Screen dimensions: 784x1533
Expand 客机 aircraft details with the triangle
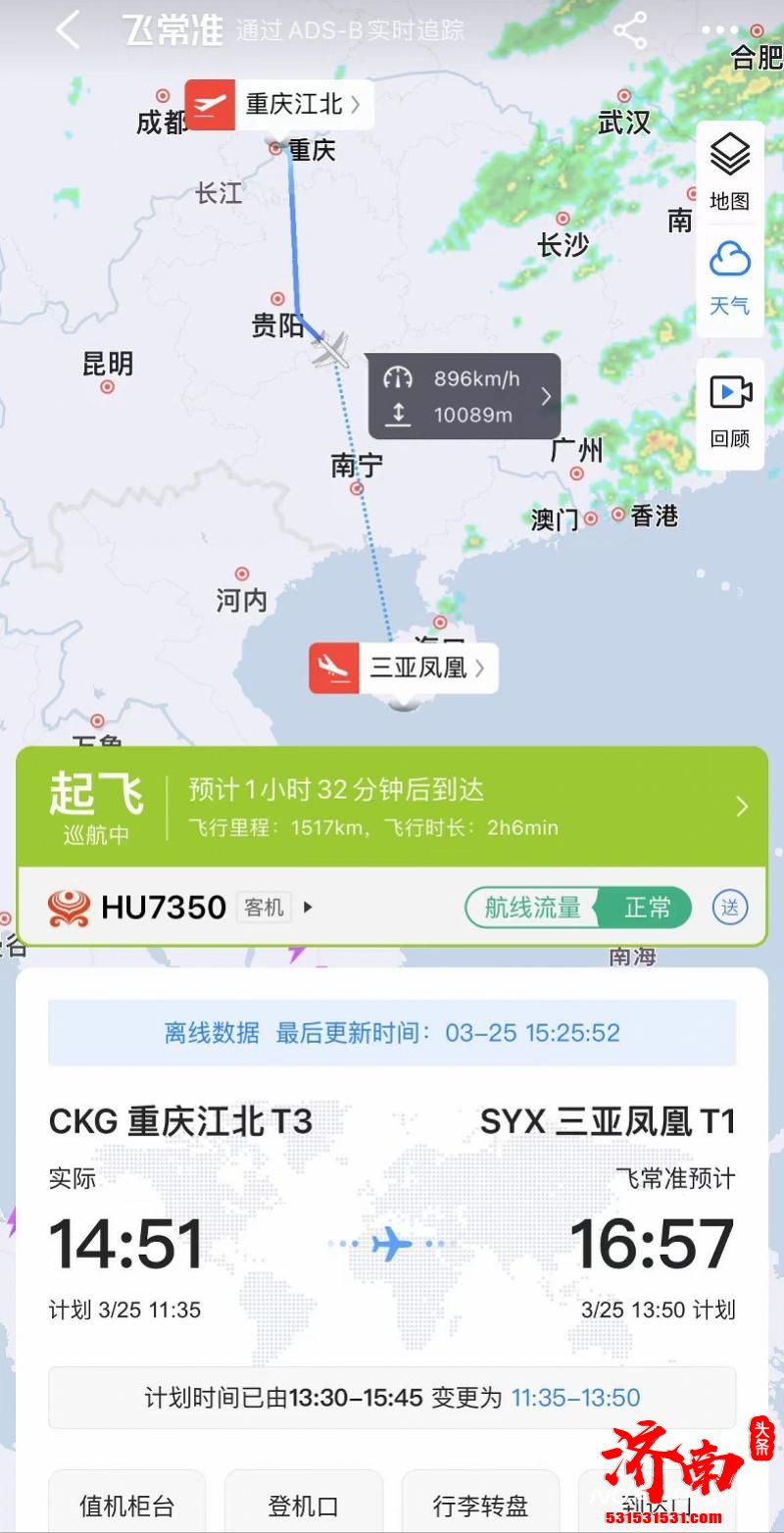coord(307,908)
